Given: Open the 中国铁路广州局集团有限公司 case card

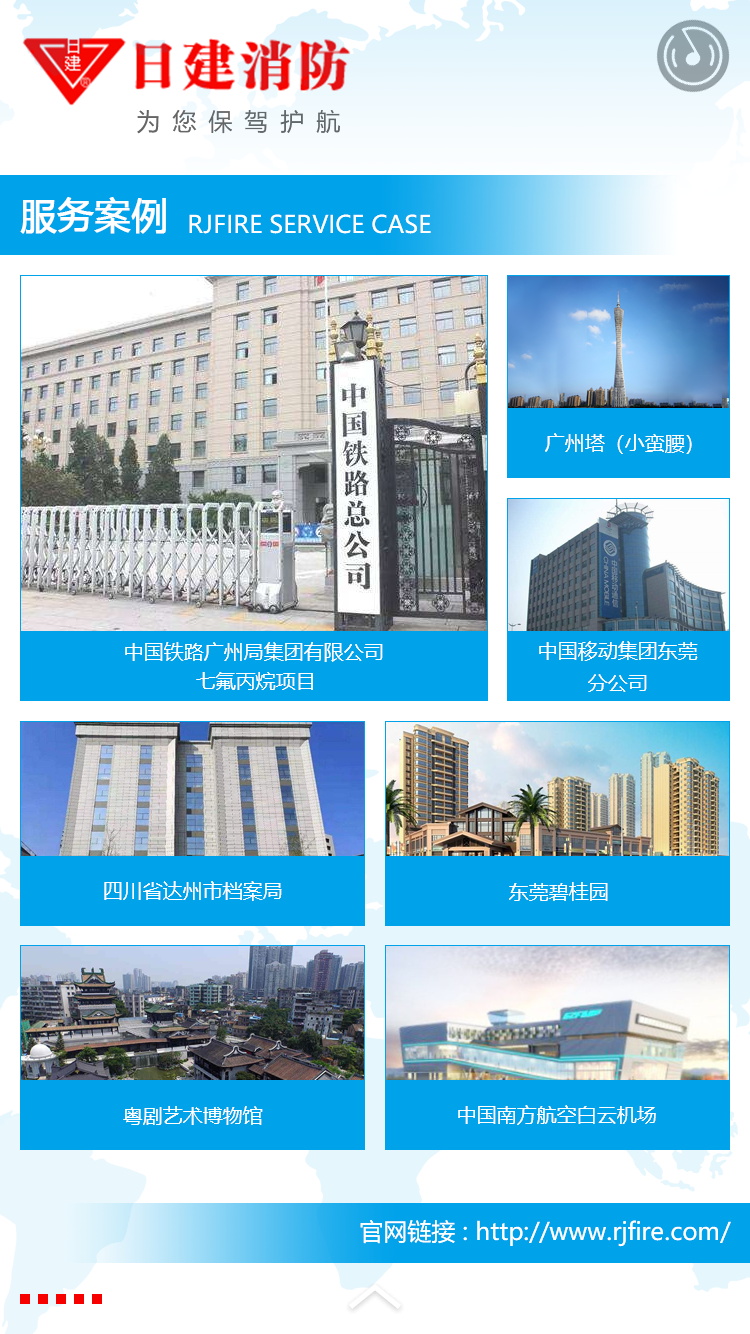Looking at the screenshot, I should [254, 487].
